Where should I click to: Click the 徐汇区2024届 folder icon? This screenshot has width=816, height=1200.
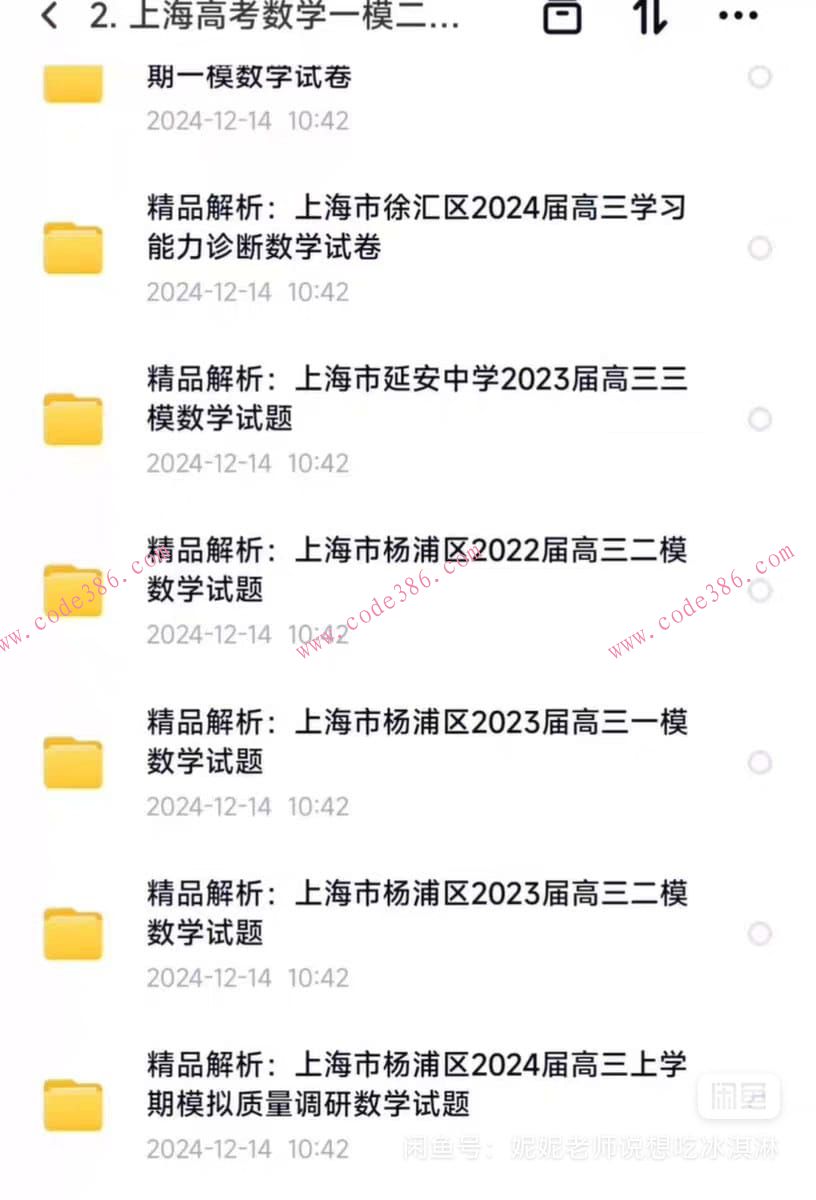pos(72,248)
